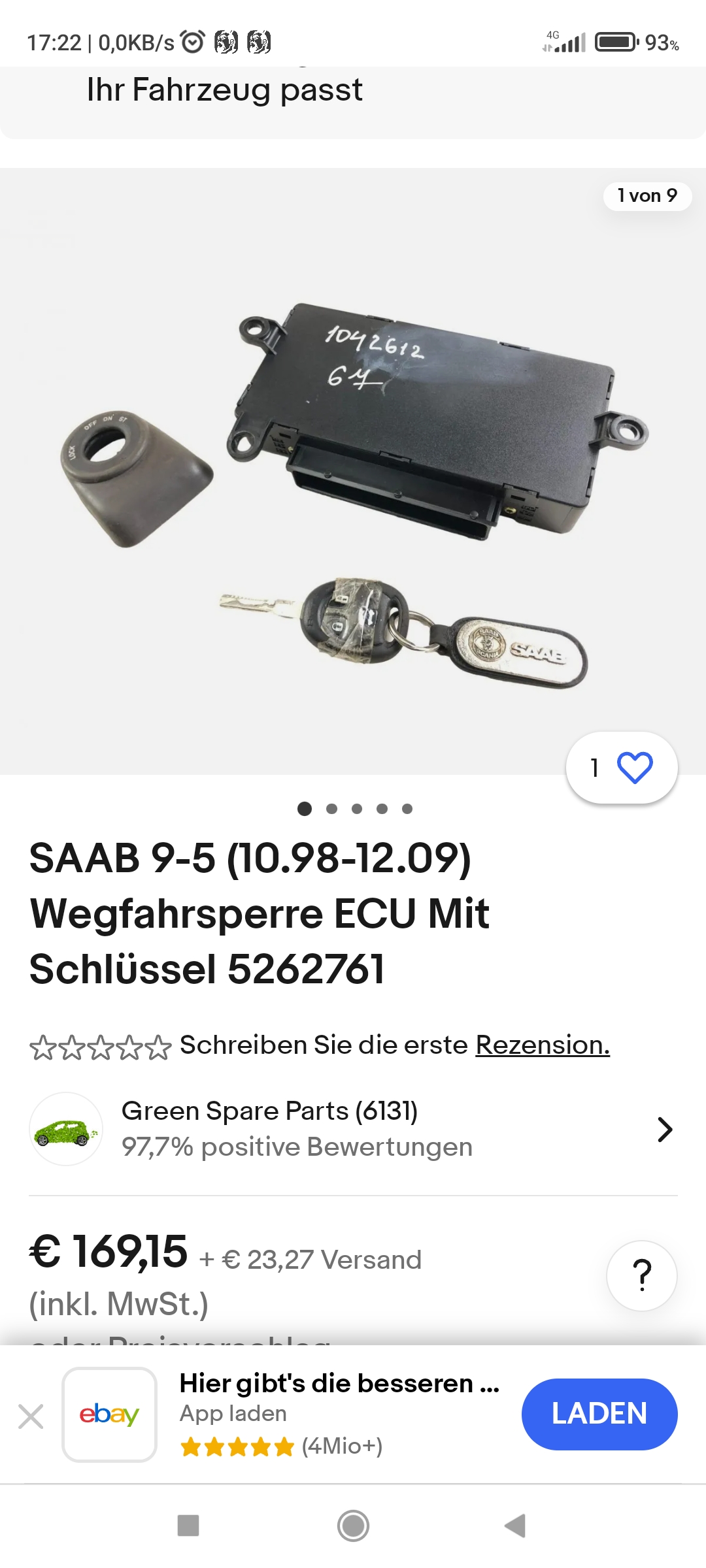Go to the home screen
The image size is (706, 1568).
(353, 1526)
